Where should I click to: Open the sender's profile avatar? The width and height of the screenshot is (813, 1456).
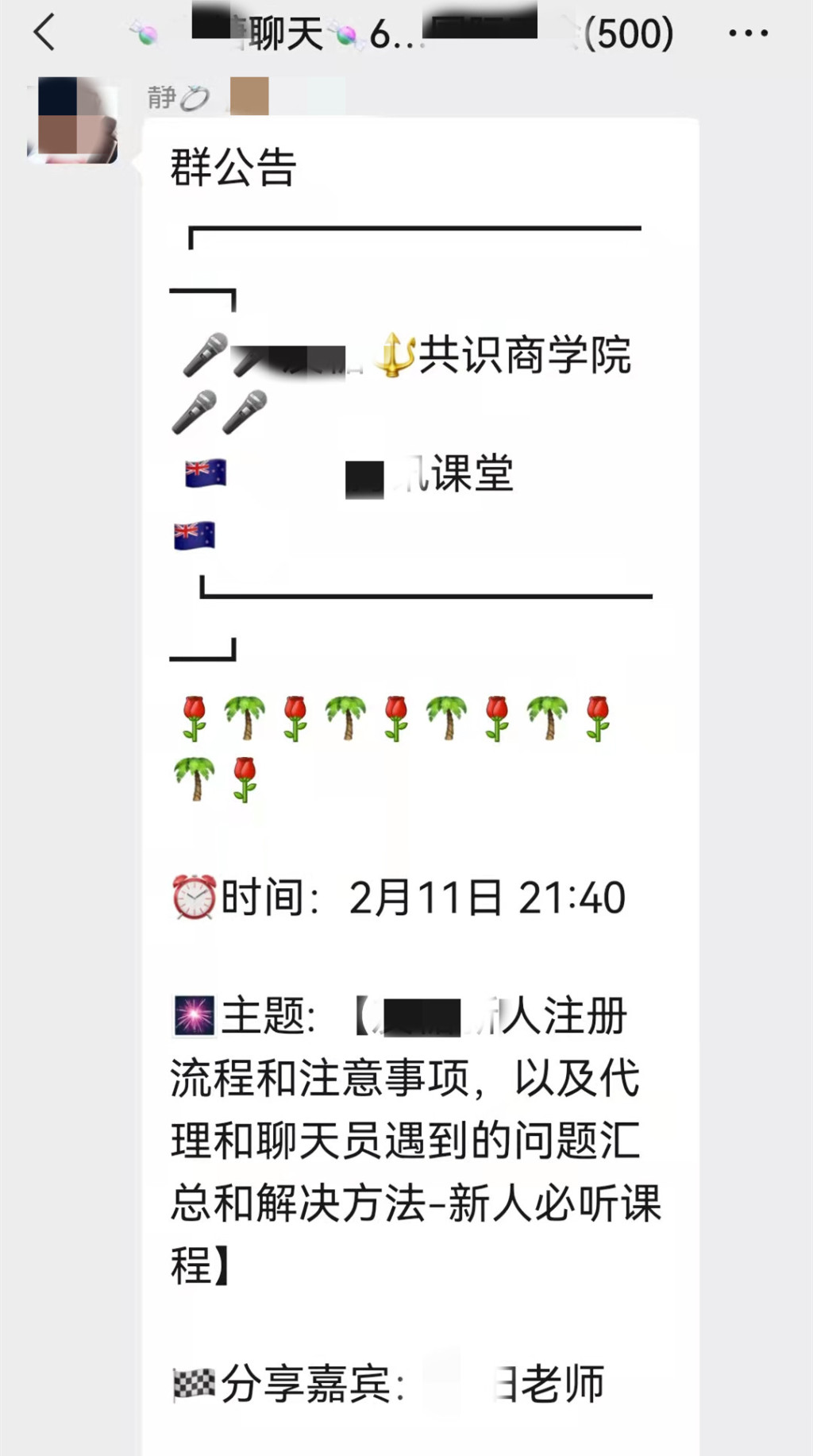[x=73, y=121]
